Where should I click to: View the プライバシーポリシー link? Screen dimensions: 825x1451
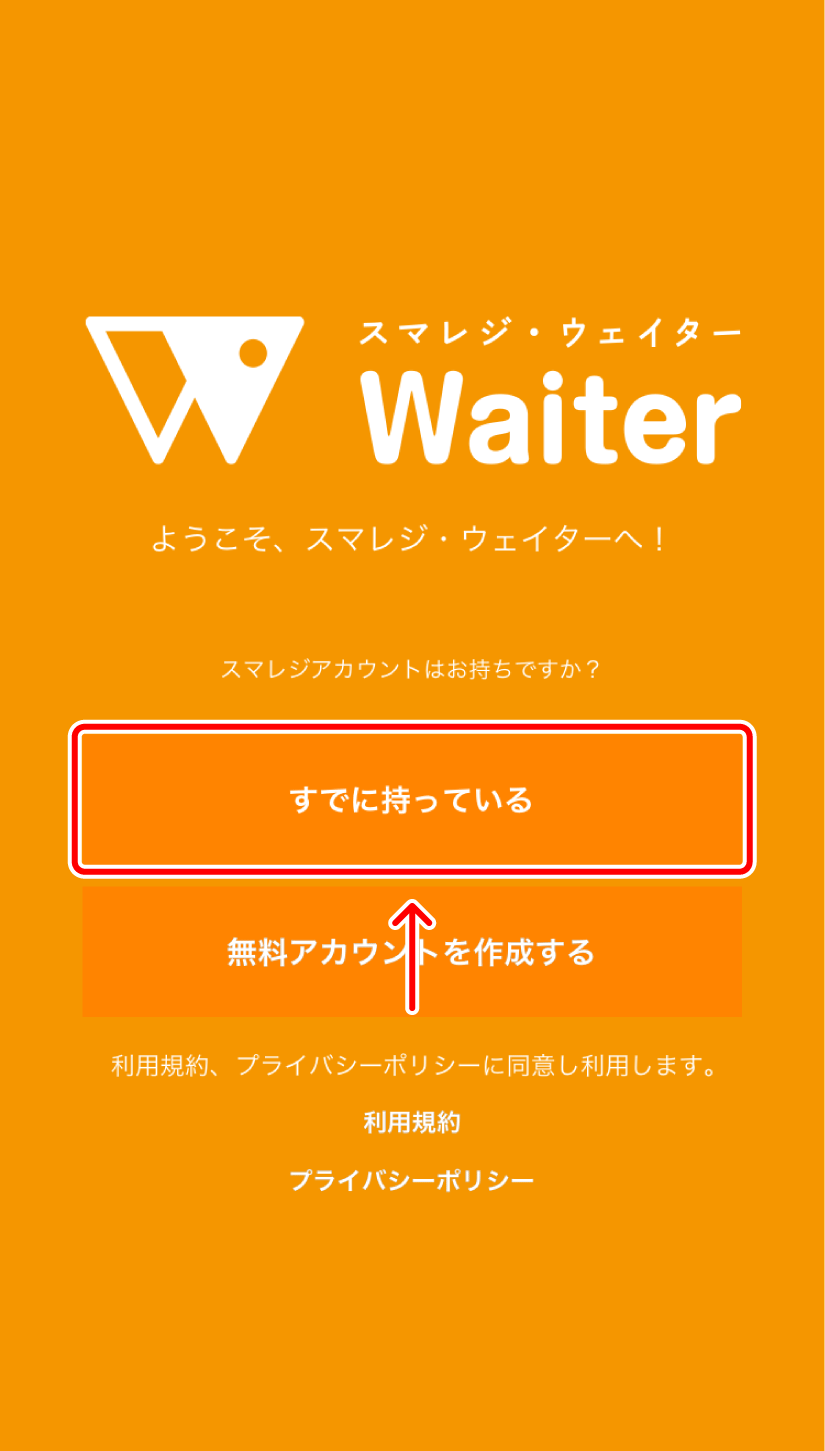(x=411, y=1180)
